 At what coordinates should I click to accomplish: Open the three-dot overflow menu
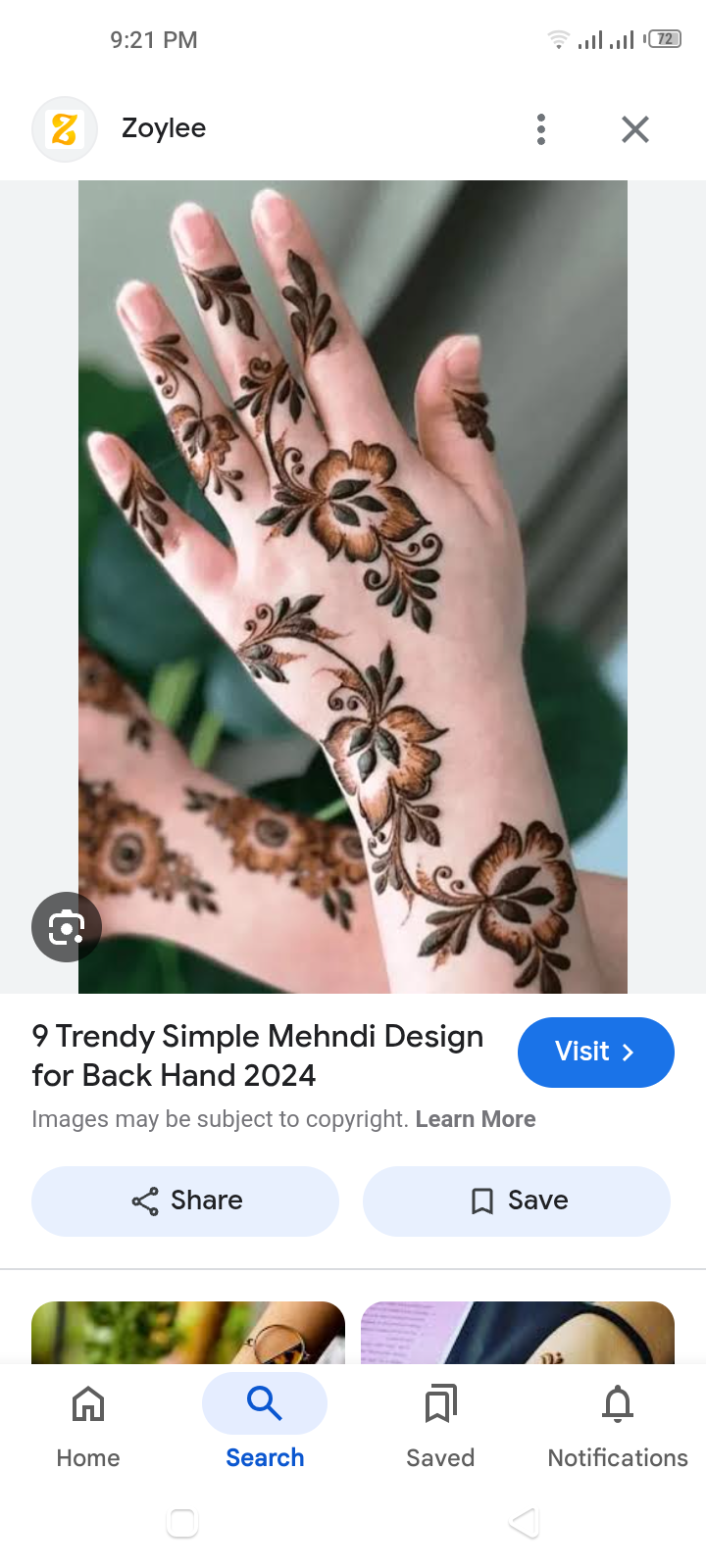pyautogui.click(x=541, y=129)
